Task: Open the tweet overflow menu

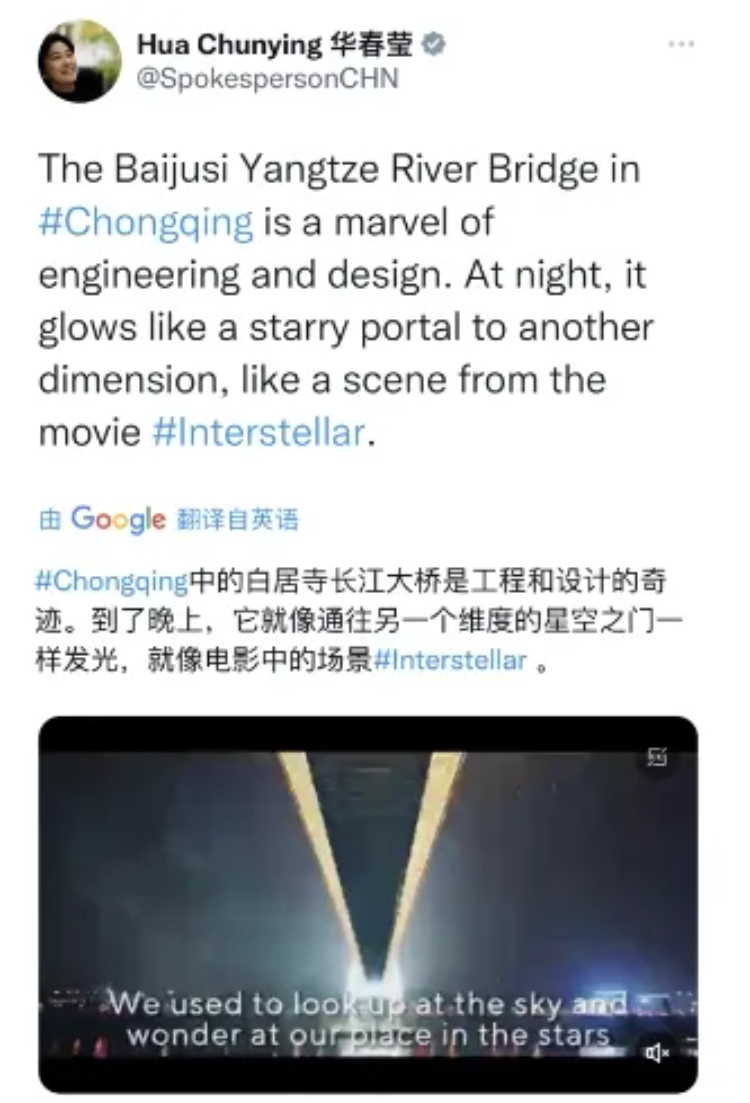Action: coord(681,45)
